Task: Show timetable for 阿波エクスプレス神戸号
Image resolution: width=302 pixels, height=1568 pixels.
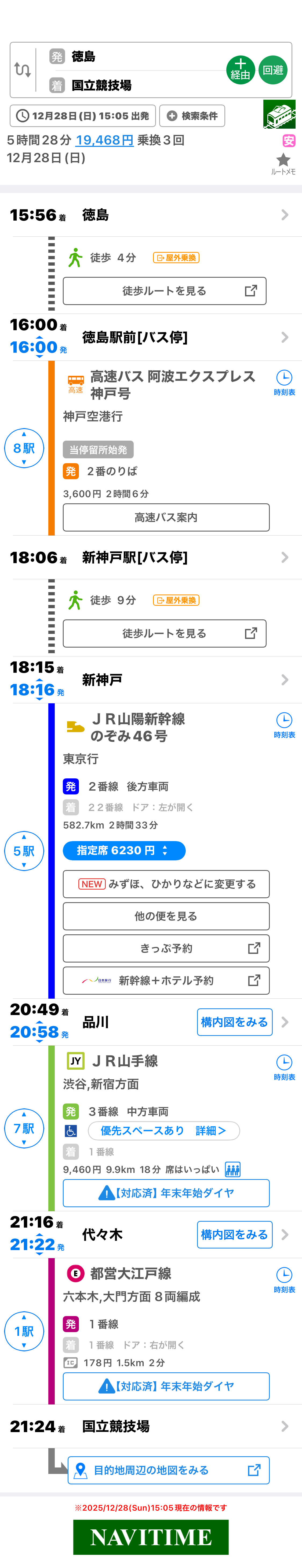Action: [x=284, y=382]
